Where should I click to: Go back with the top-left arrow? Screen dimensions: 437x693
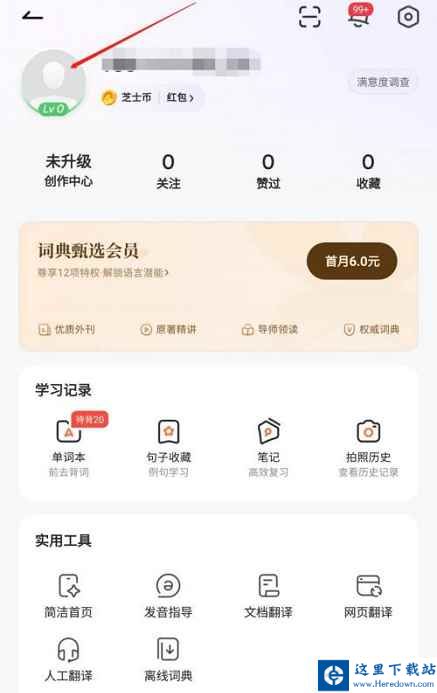[32, 16]
